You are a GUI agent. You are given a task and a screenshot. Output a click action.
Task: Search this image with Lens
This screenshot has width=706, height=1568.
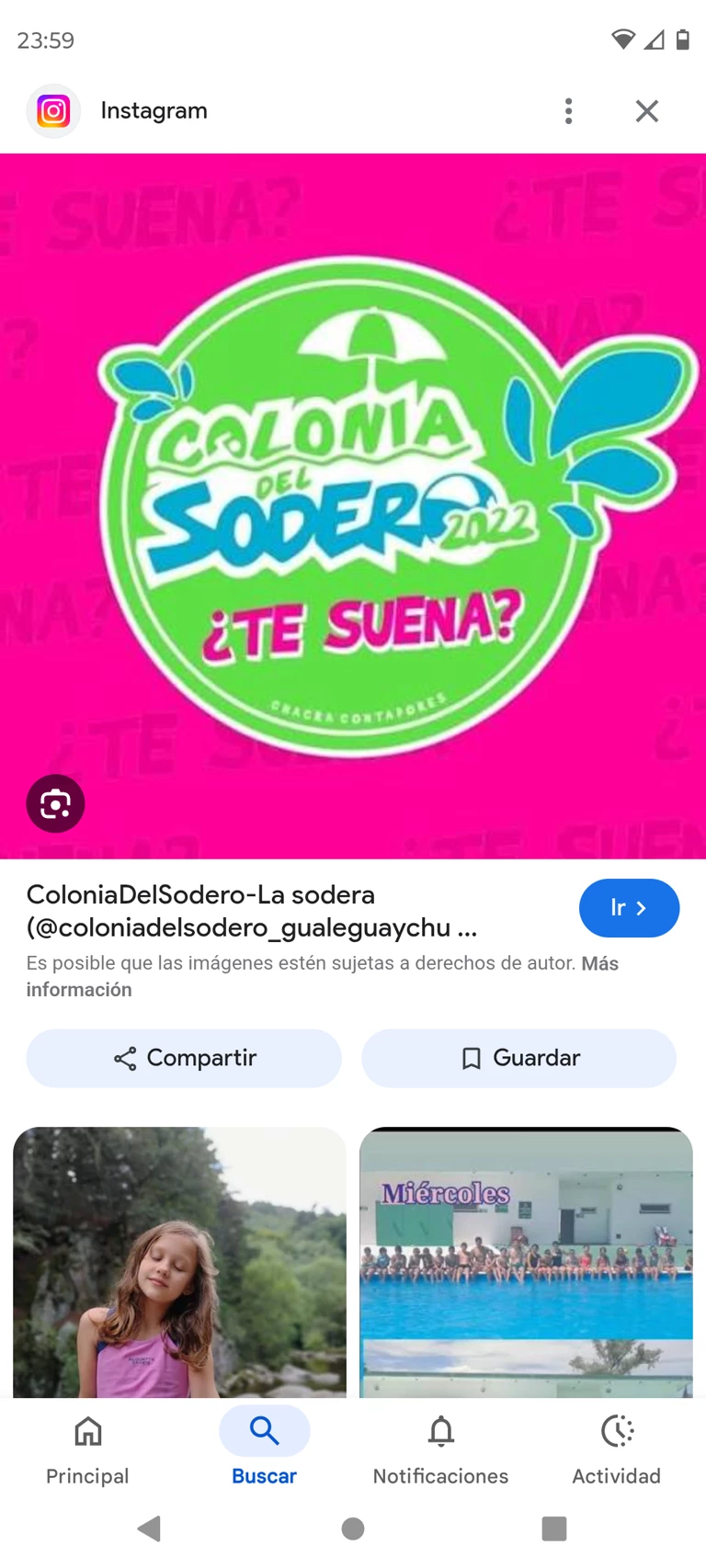pyautogui.click(x=55, y=804)
